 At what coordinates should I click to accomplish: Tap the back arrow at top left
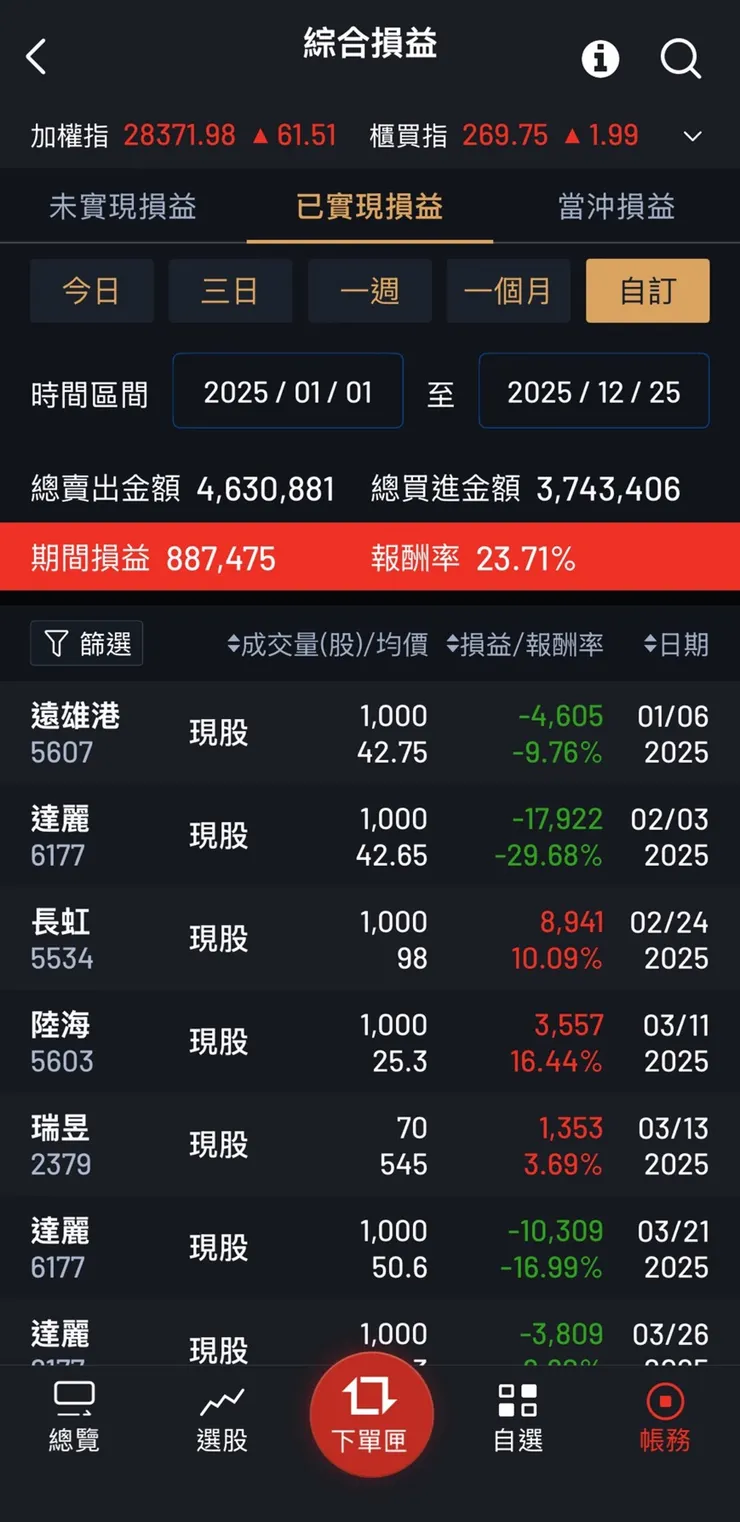click(x=37, y=57)
